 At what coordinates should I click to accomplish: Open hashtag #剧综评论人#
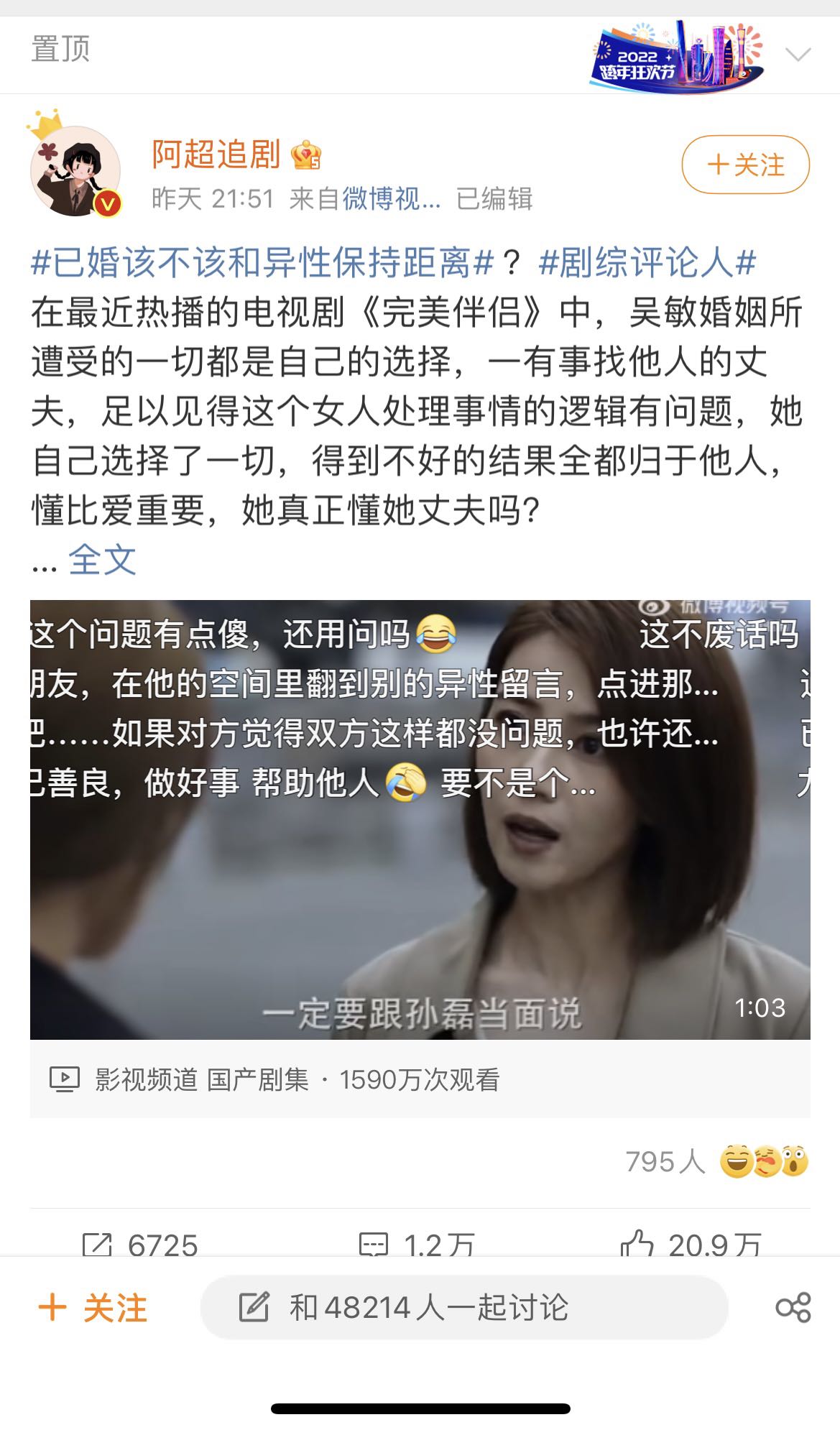647,262
